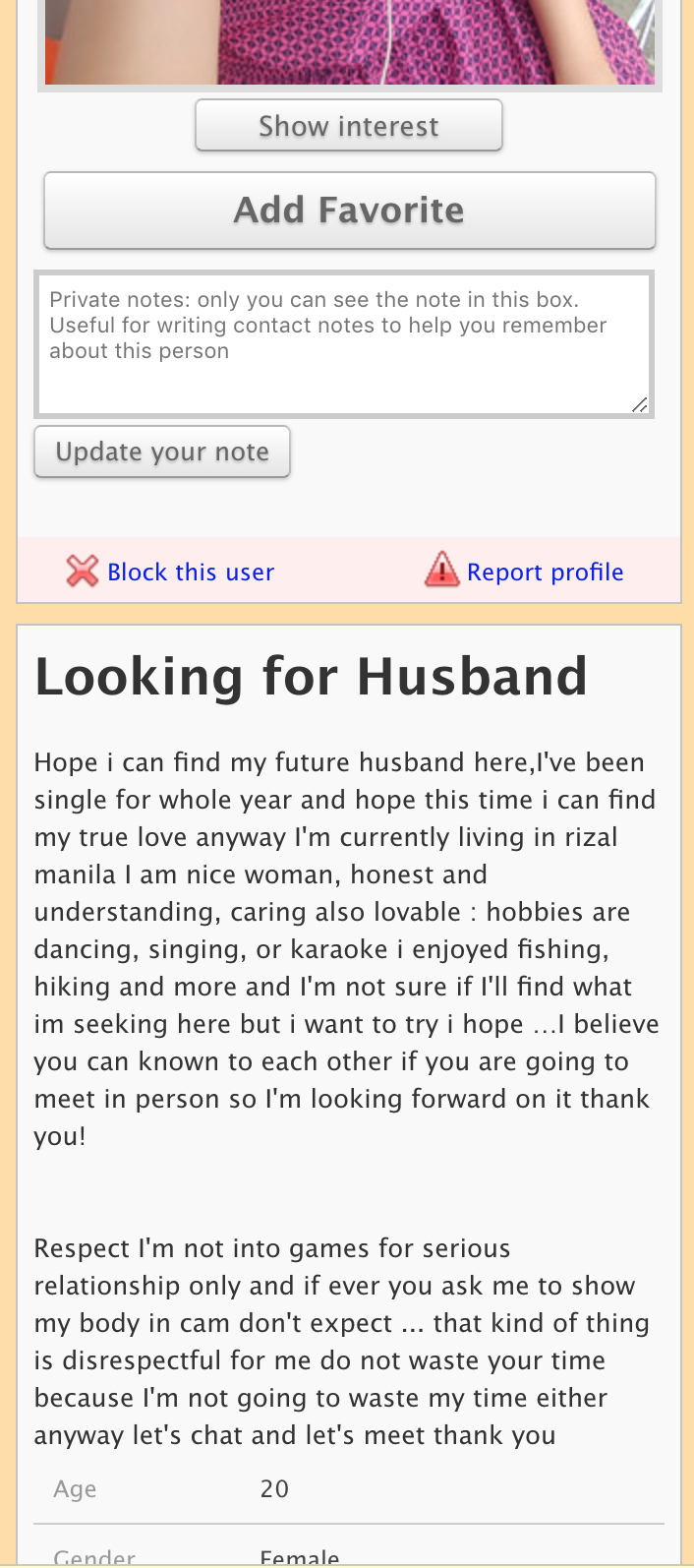This screenshot has width=694, height=1568.
Task: Report this profile
Action: click(525, 572)
